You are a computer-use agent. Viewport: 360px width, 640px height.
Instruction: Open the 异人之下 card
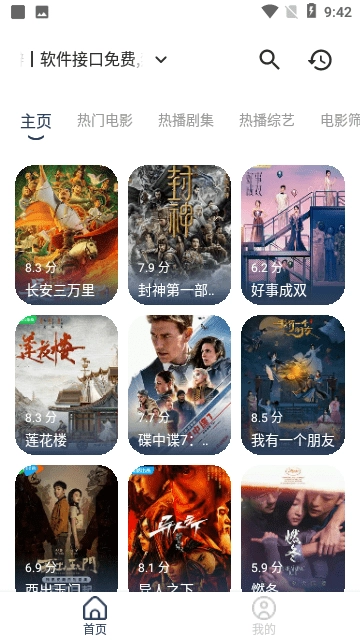pyautogui.click(x=180, y=528)
